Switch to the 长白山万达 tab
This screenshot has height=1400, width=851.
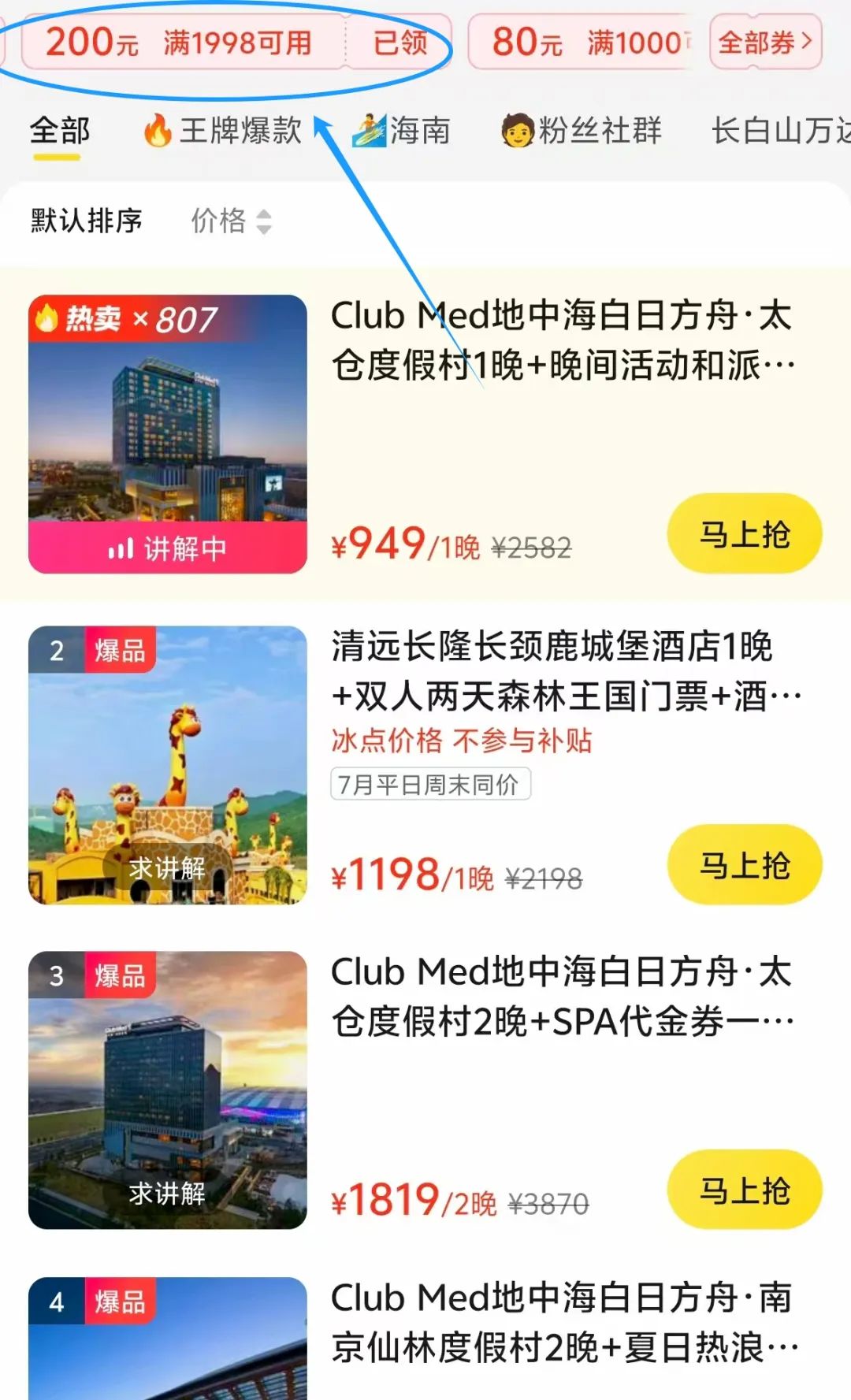[781, 131]
